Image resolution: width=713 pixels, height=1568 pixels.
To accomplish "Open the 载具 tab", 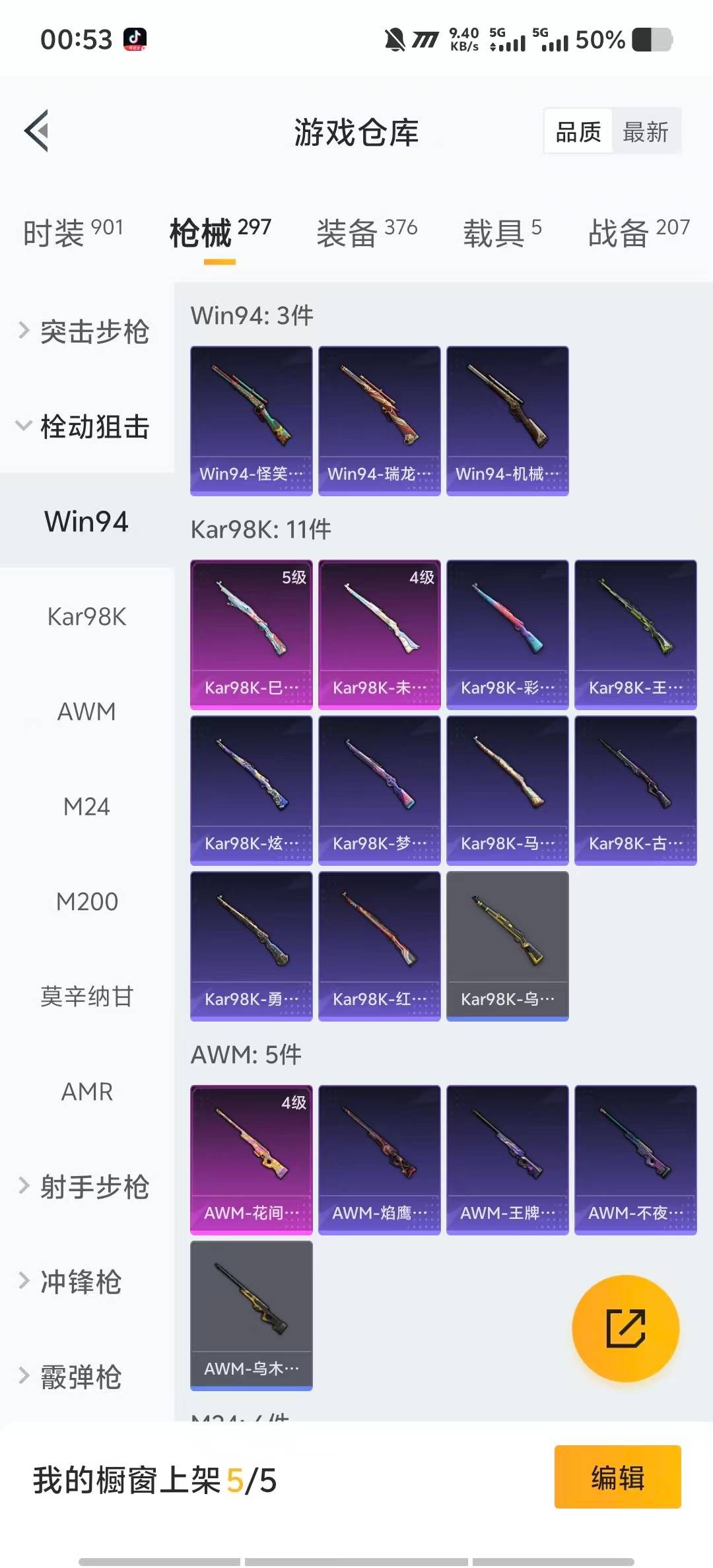I will (502, 232).
